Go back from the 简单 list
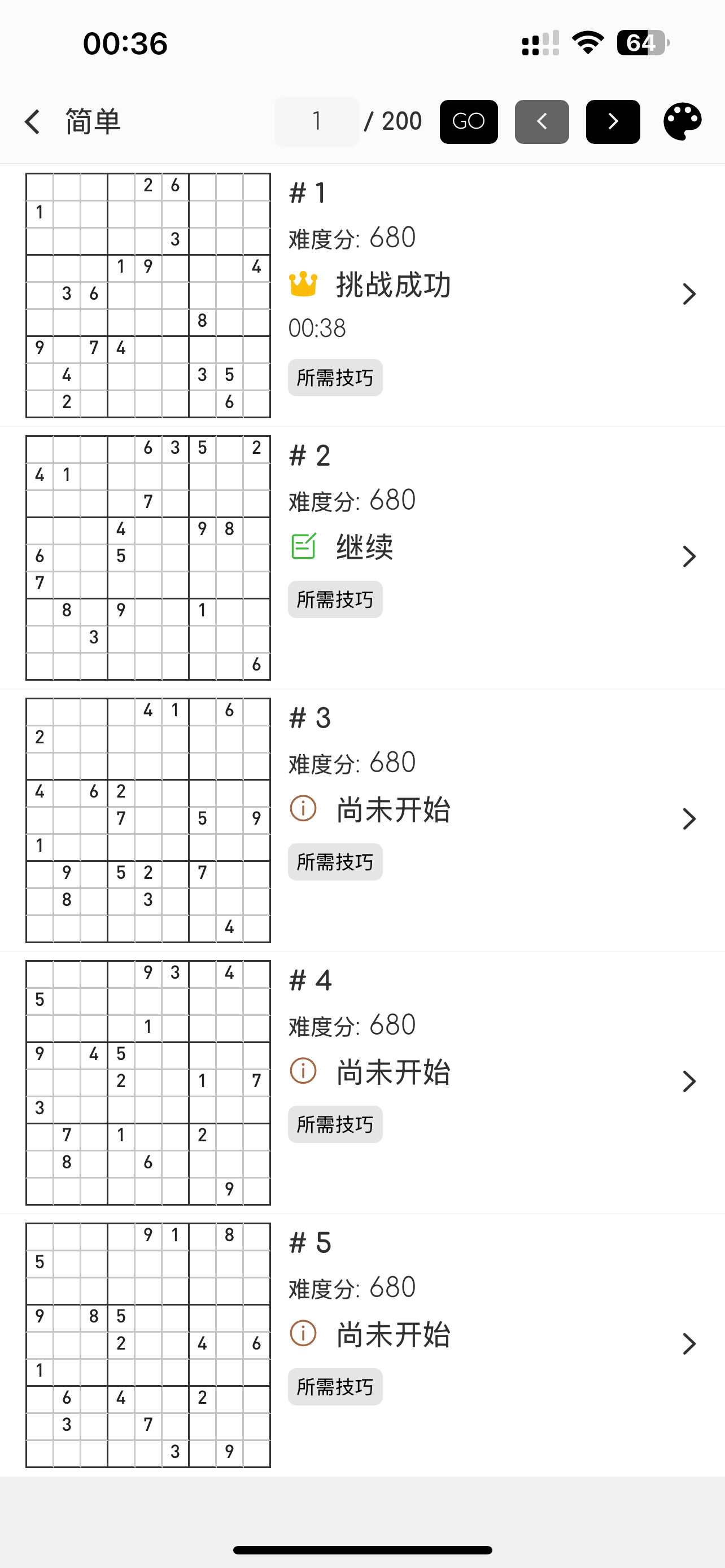This screenshot has height=1568, width=725. pos(33,122)
